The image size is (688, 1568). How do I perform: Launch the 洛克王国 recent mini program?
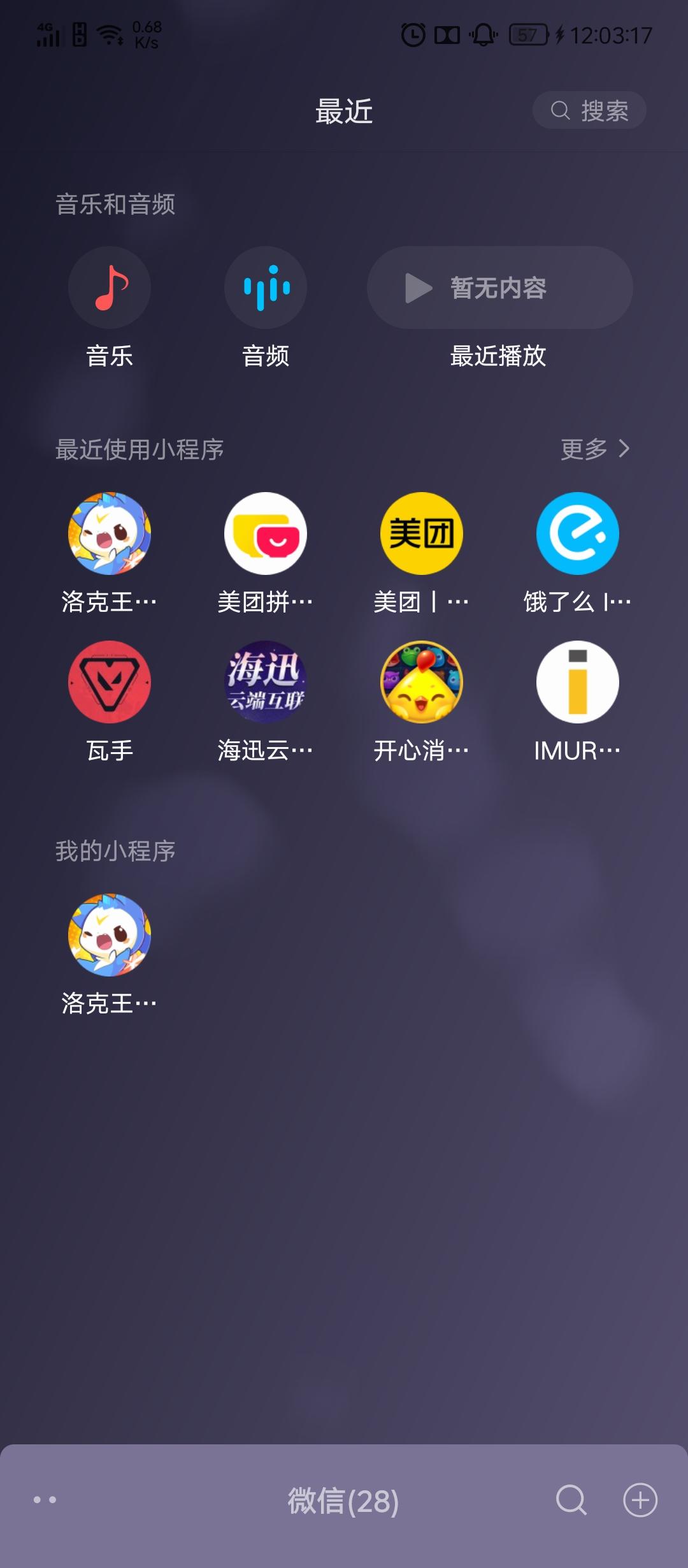[109, 534]
